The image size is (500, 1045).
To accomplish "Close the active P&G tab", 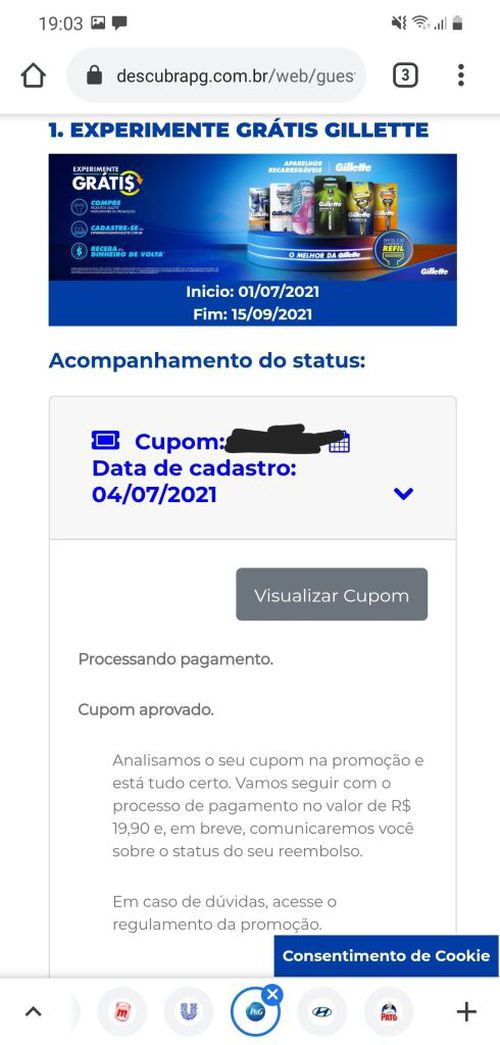I will 272,995.
